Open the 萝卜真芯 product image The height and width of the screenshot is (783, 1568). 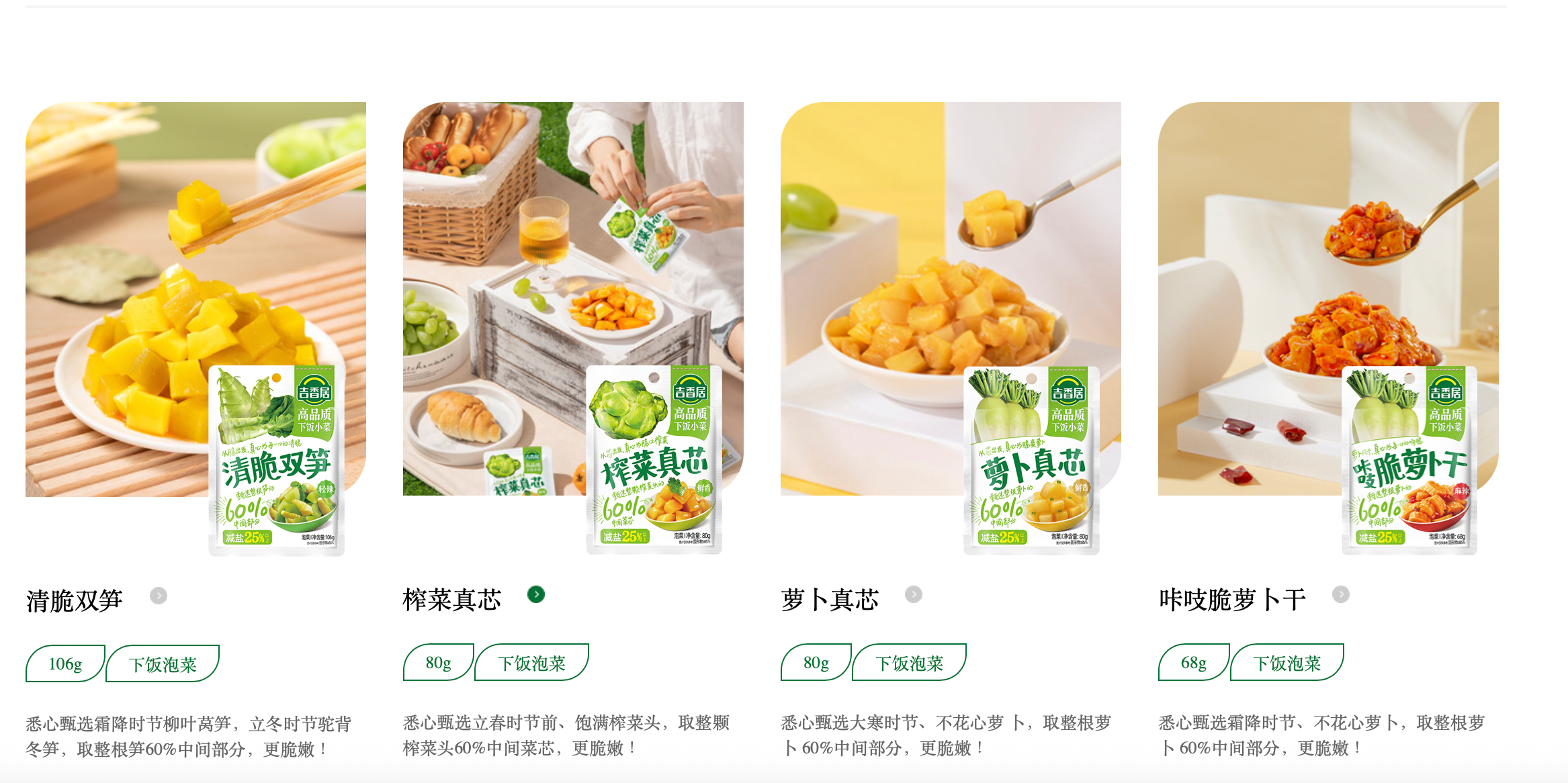pyautogui.click(x=951, y=299)
